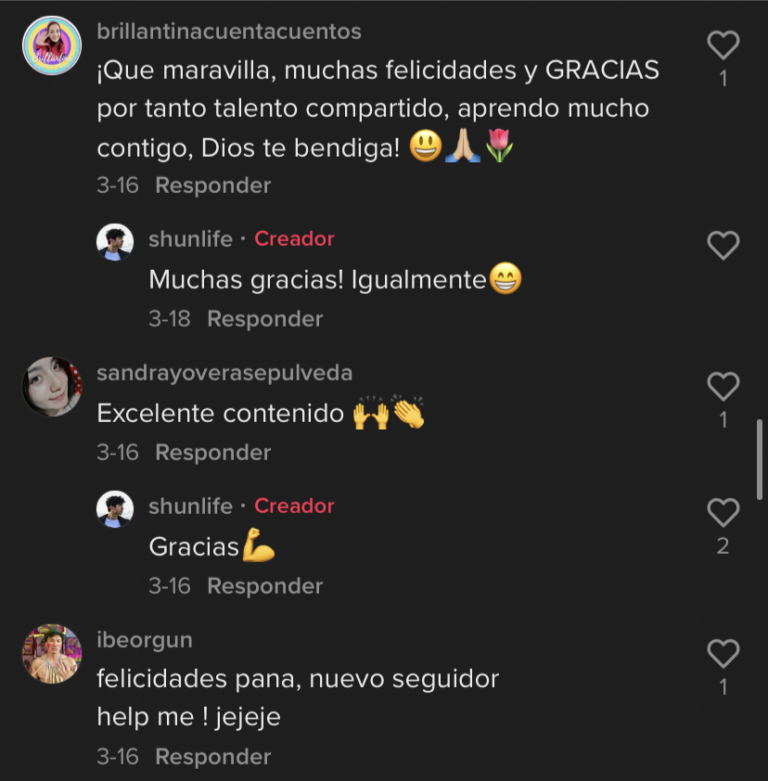
Task: Like brillantinacuentacuentos' comment
Action: [722, 45]
